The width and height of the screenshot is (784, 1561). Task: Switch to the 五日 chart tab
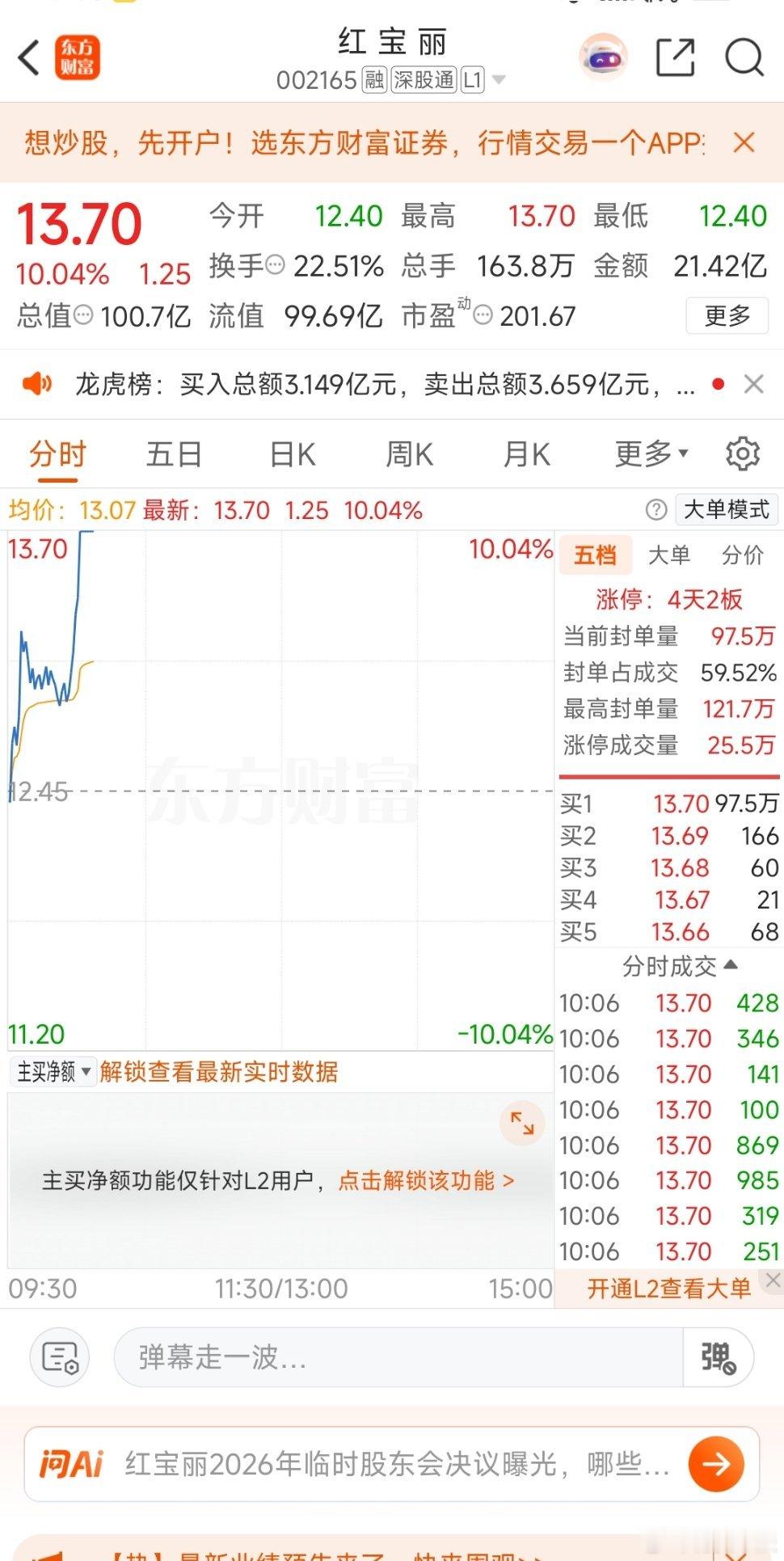coord(174,454)
